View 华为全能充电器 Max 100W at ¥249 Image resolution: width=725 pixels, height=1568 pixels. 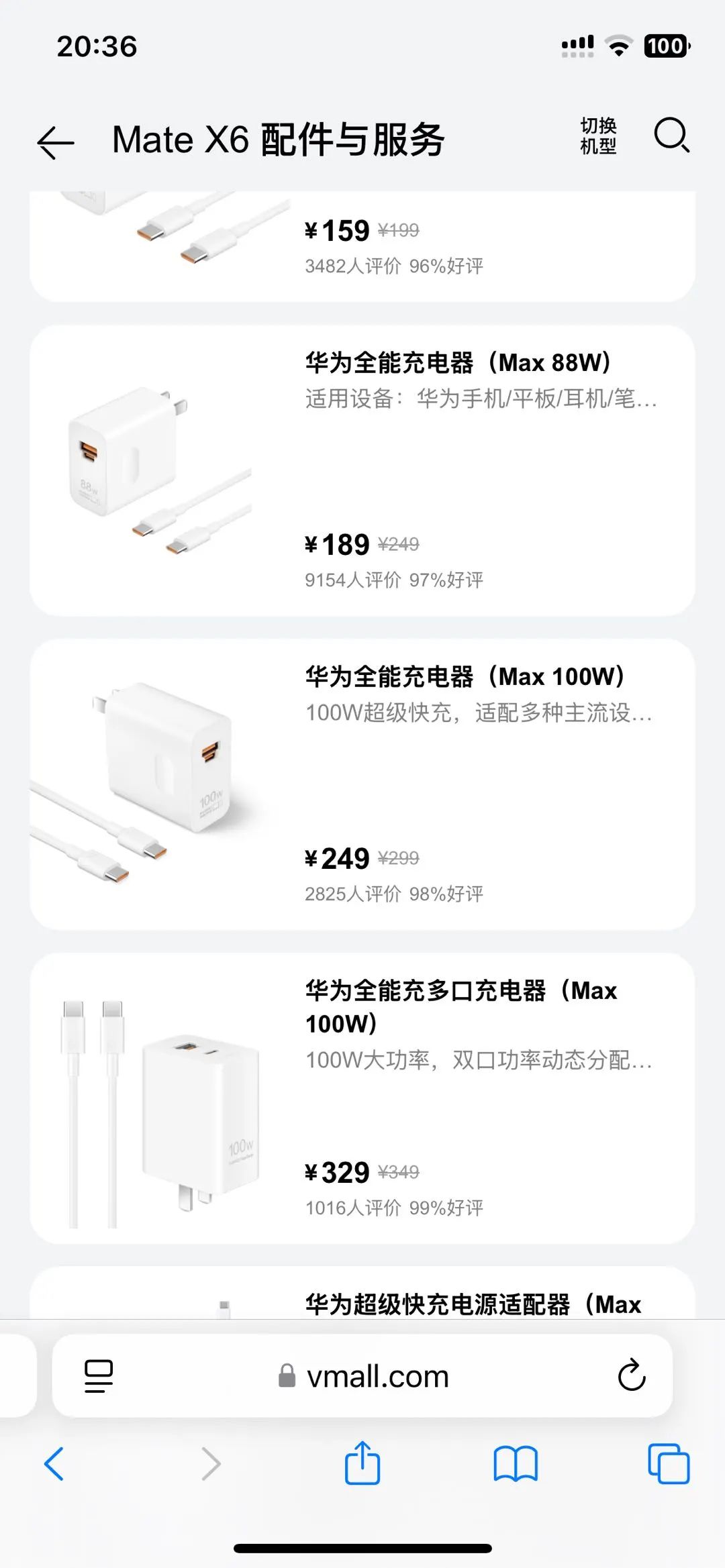362,784
